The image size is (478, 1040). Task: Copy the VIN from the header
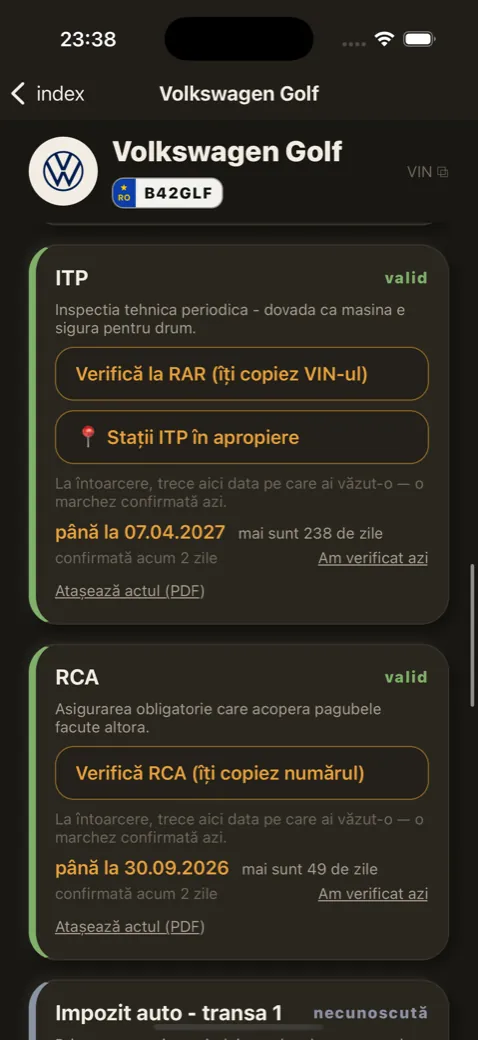coord(428,172)
